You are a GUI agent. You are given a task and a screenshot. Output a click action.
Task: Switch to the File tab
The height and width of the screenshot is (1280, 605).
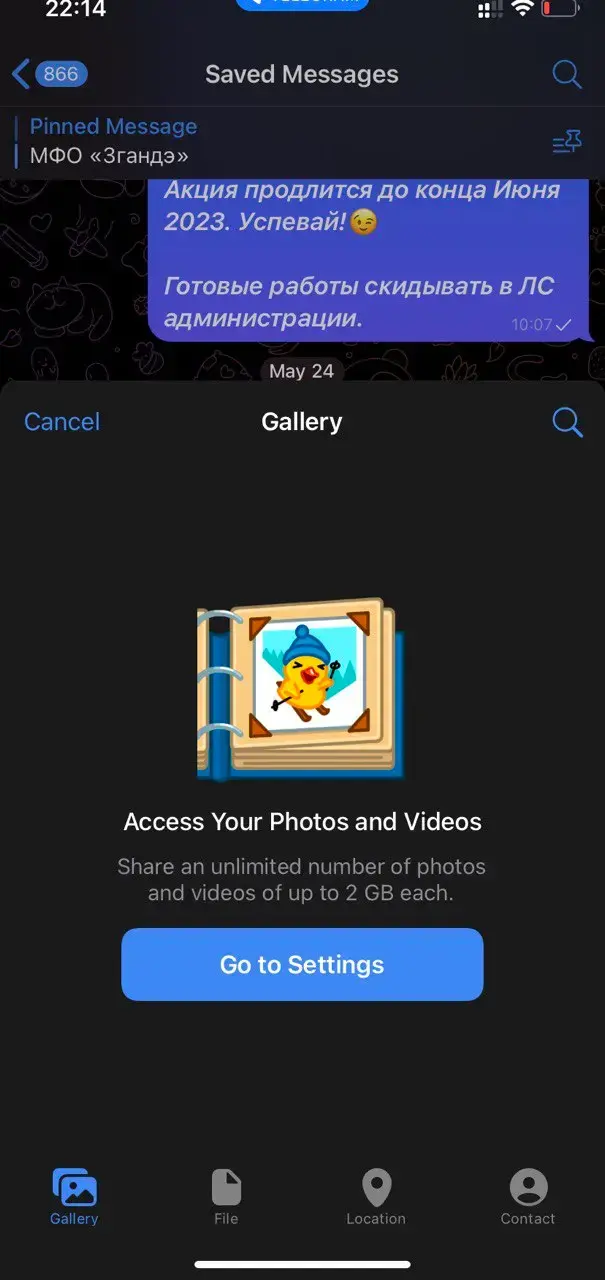pos(226,1198)
